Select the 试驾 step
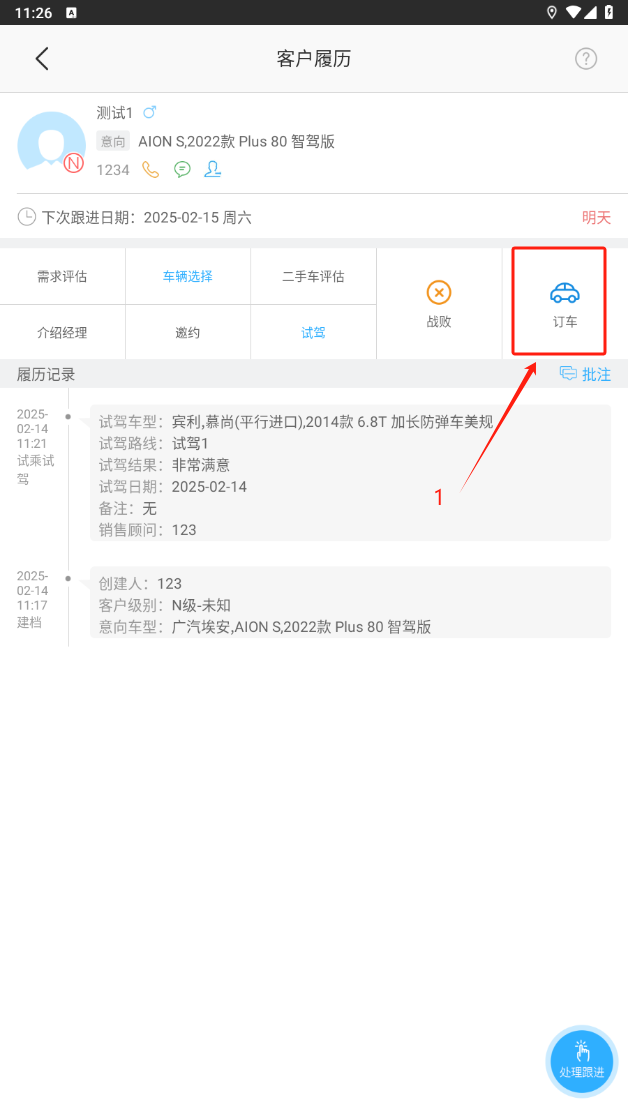Screen dimensions: 628x1116 [x=313, y=332]
